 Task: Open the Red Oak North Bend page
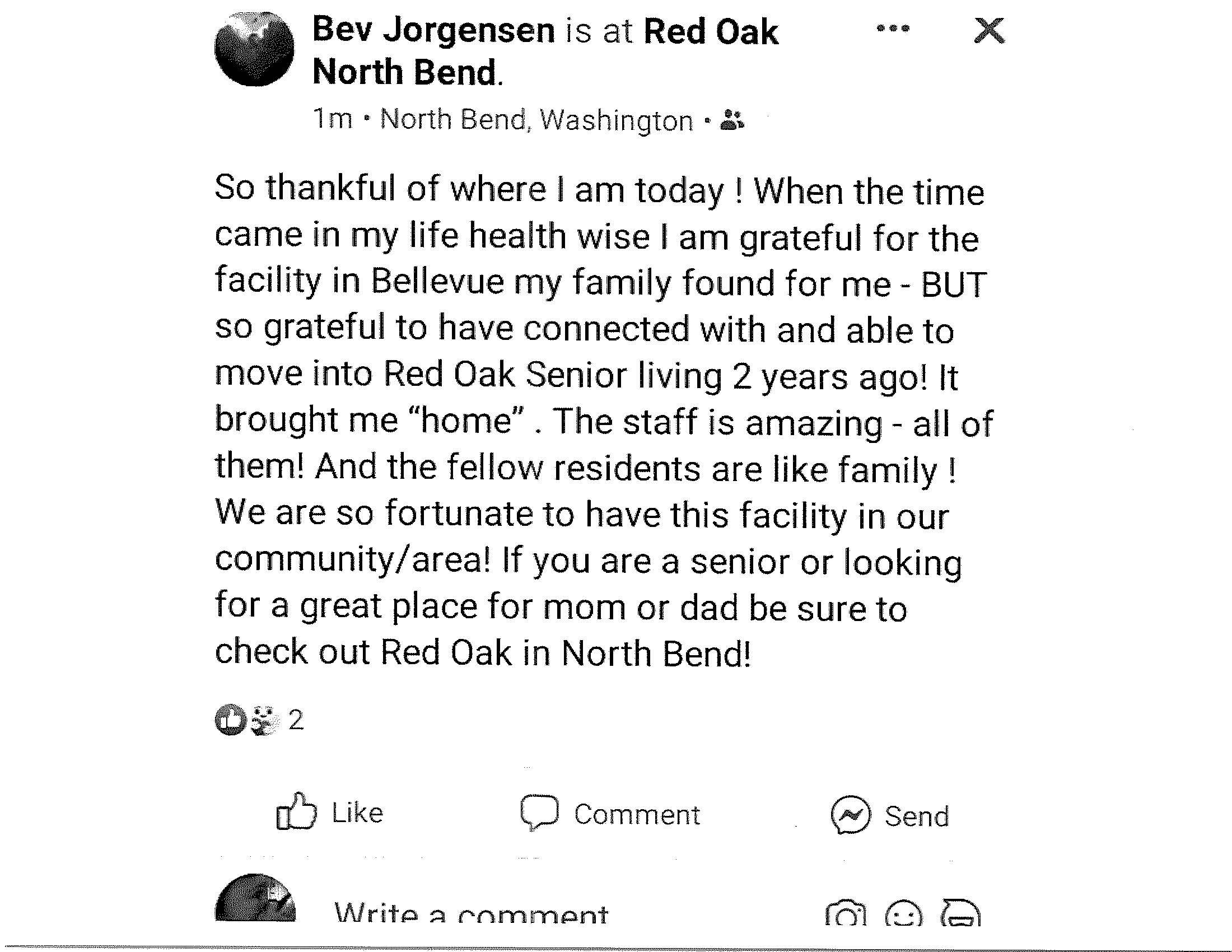(x=710, y=31)
